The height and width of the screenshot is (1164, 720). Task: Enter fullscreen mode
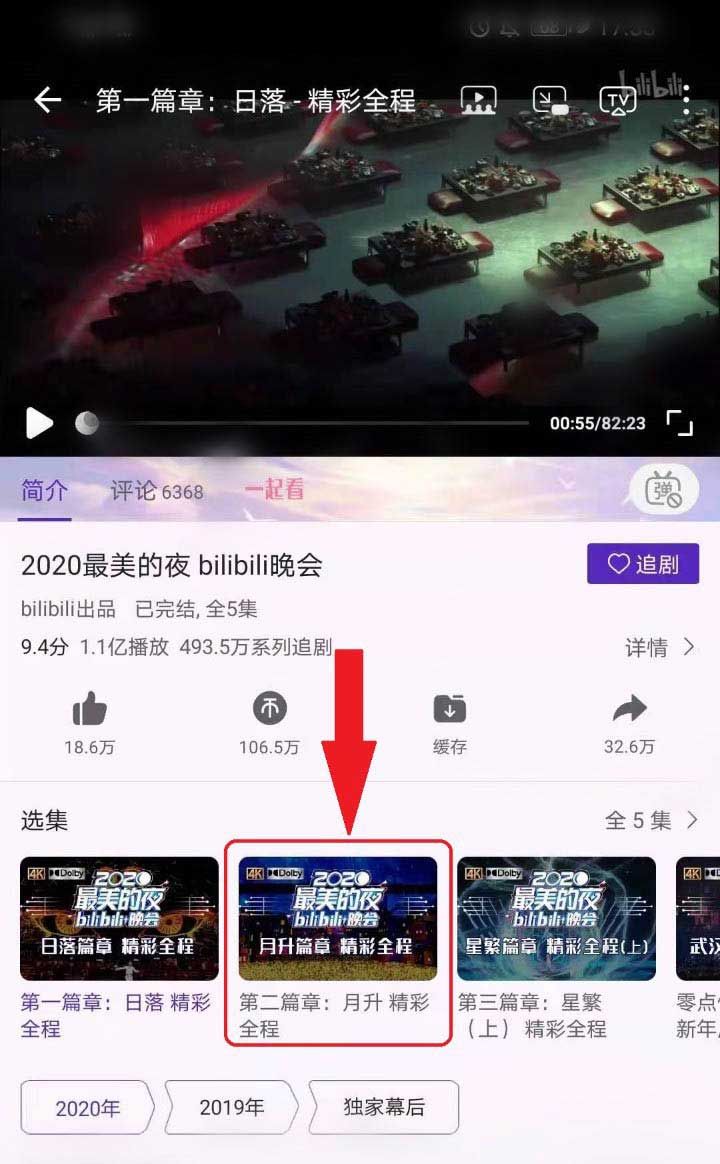pos(679,423)
